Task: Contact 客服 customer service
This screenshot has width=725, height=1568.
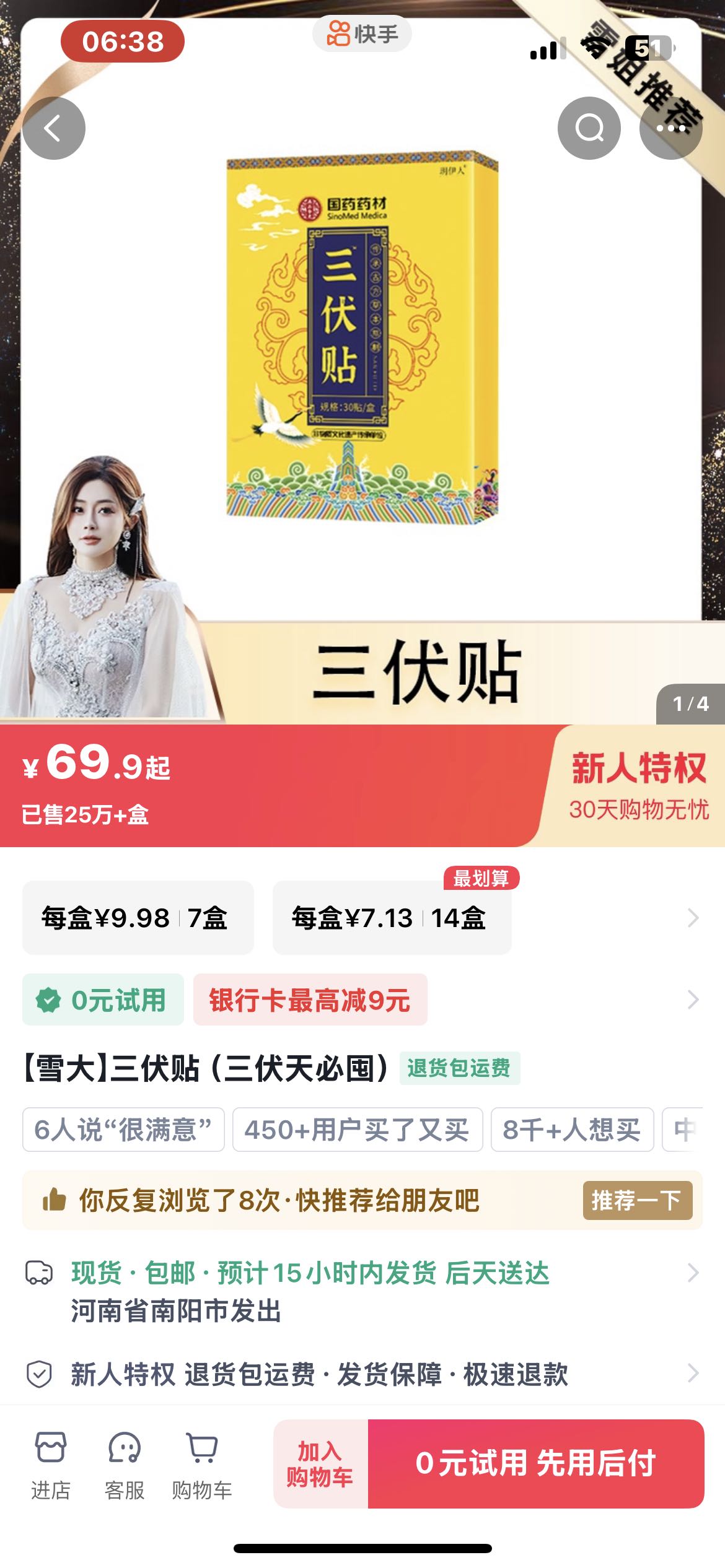Action: 125,1463
